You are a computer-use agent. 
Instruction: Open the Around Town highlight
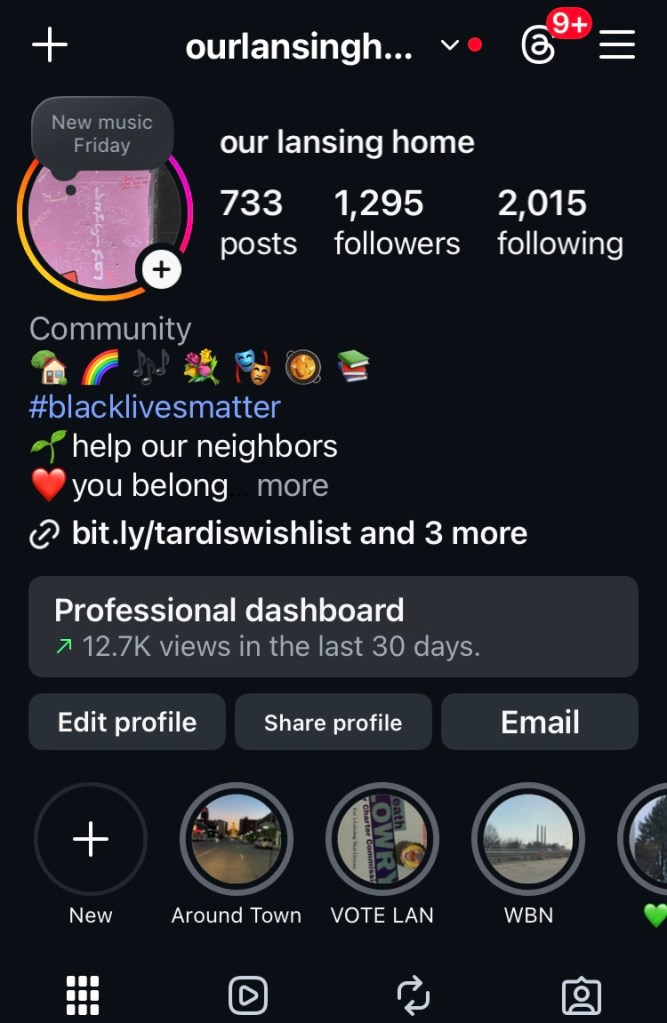click(236, 839)
